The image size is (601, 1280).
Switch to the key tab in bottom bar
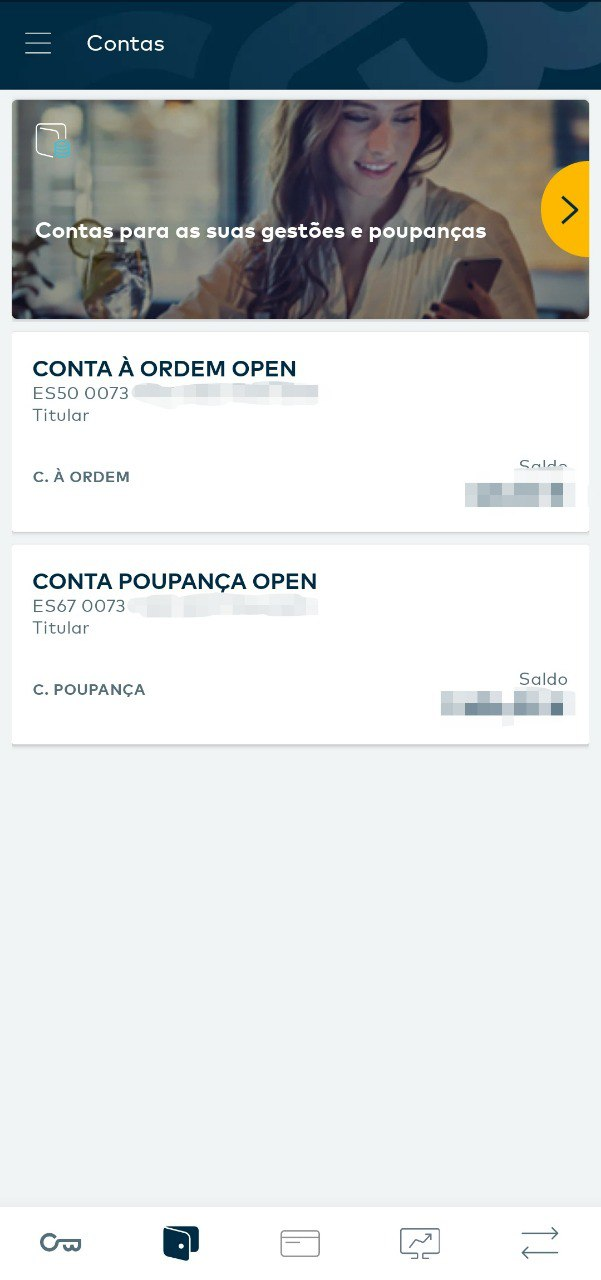click(60, 1243)
